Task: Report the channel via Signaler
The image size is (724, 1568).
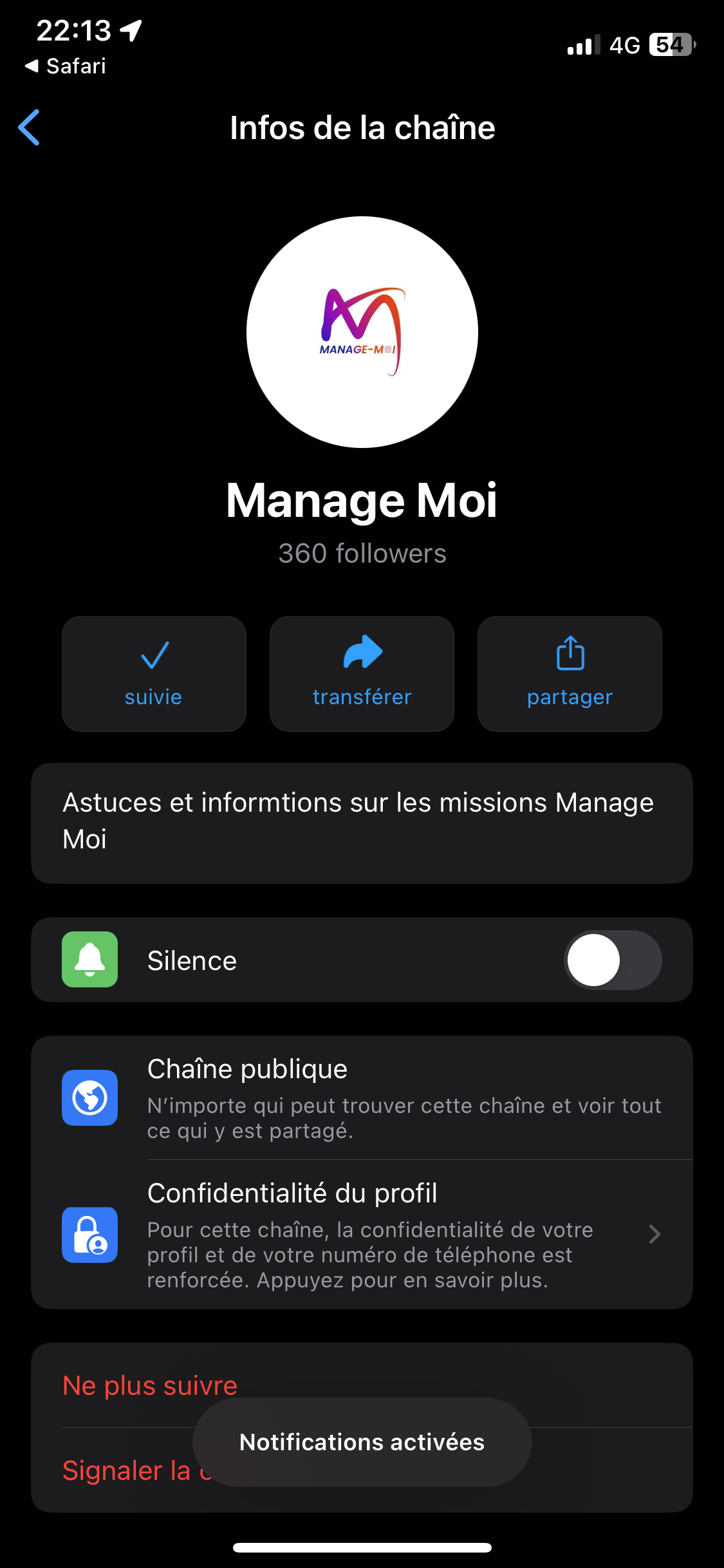Action: point(129,1471)
